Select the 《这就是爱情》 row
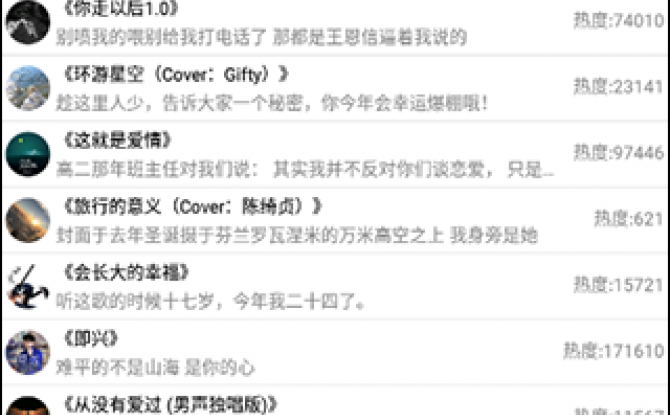Screen dimensions: 670x415 (117, 139)
